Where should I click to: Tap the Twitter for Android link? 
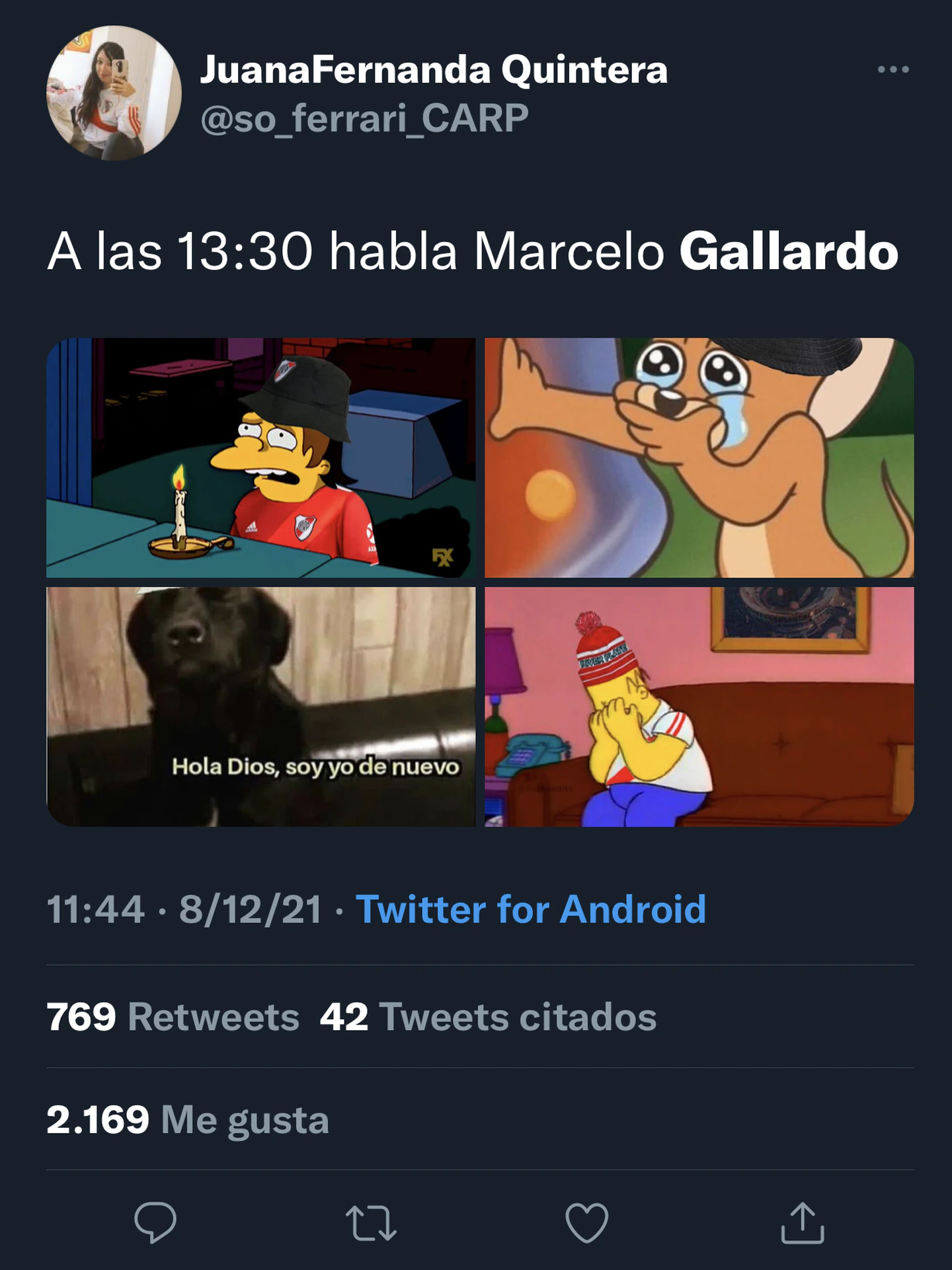coord(531,909)
